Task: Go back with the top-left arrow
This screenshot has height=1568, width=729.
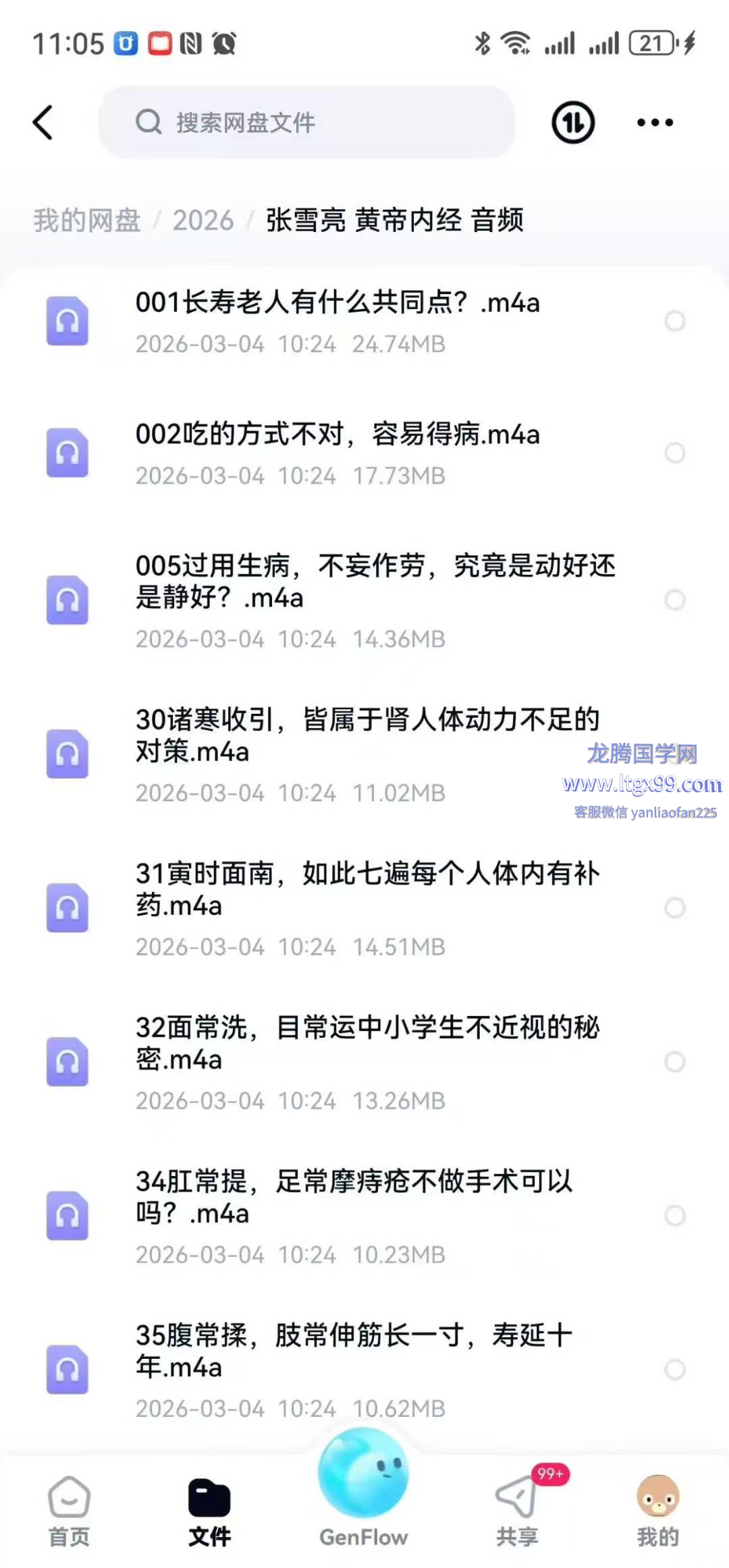Action: [43, 123]
